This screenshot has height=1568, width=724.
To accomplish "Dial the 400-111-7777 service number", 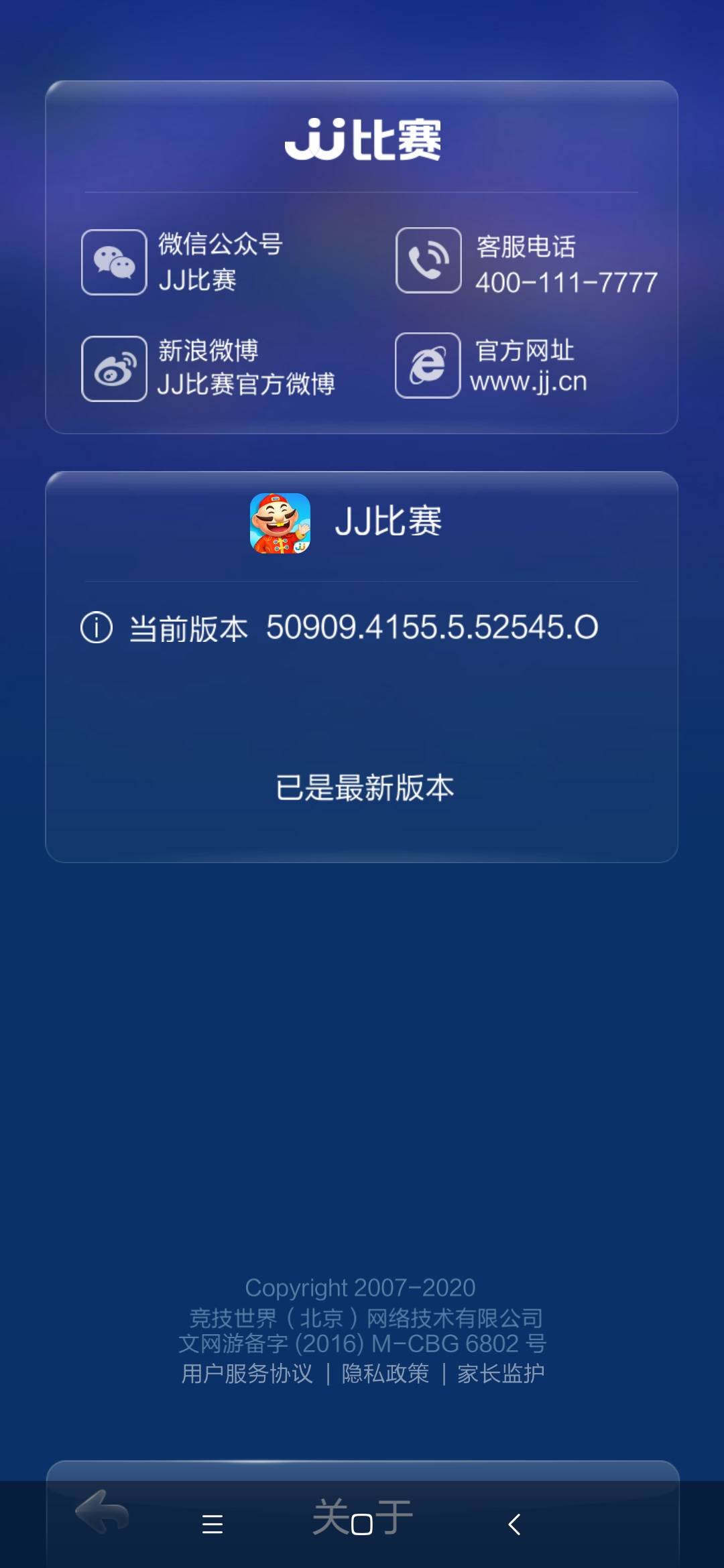I will pos(566,283).
